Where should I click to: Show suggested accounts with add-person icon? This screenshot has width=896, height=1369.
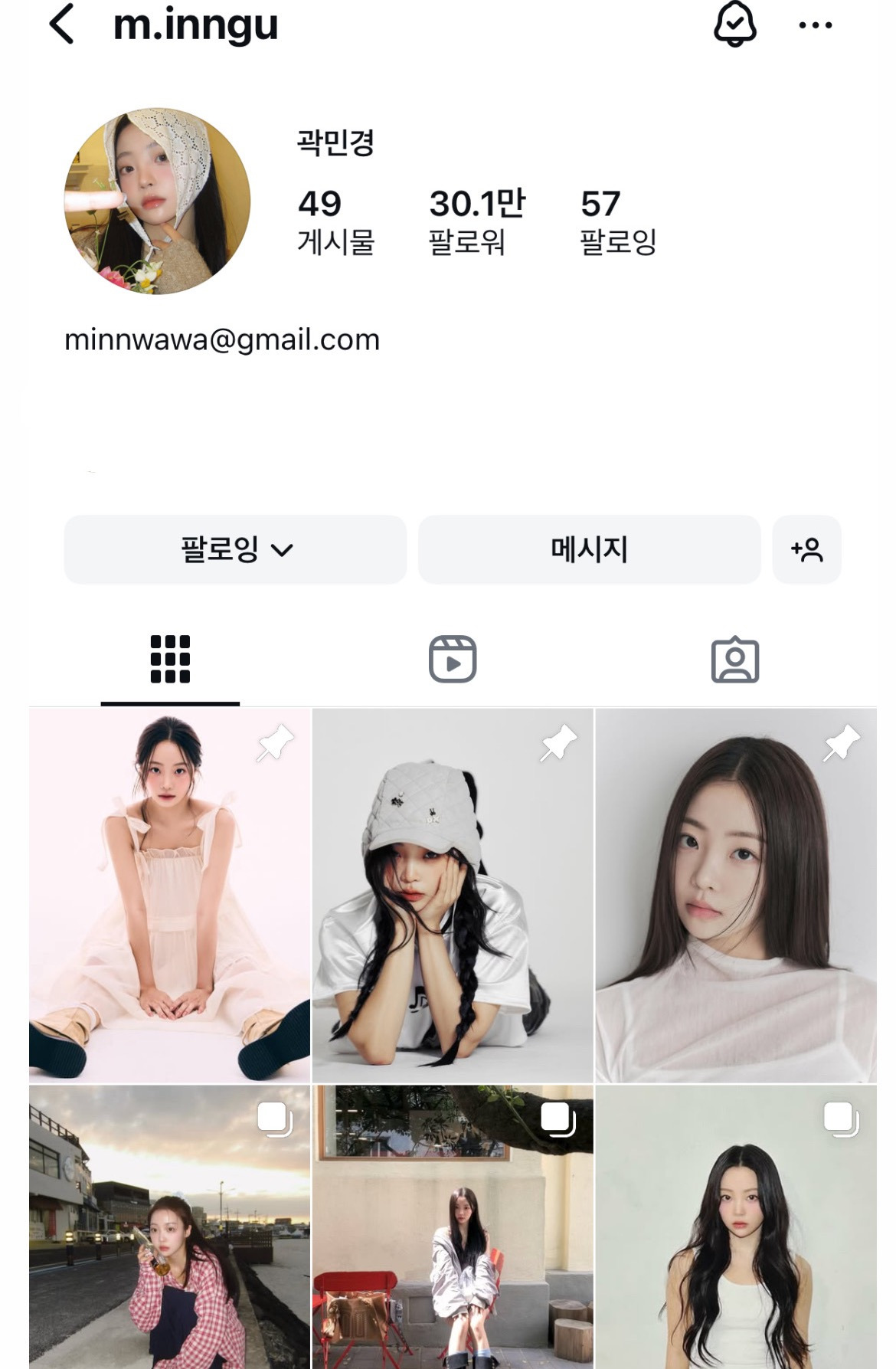(x=806, y=549)
